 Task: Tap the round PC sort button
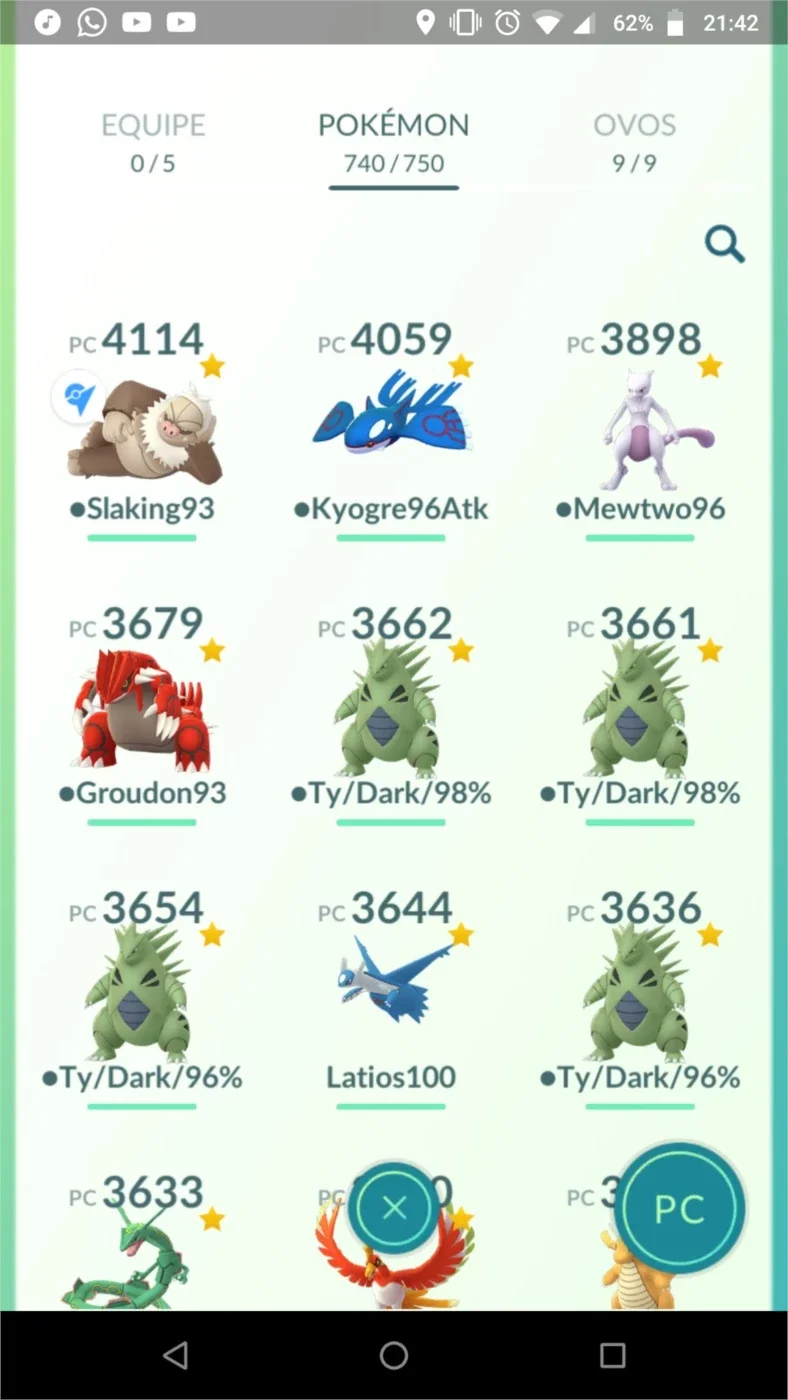tap(681, 1208)
